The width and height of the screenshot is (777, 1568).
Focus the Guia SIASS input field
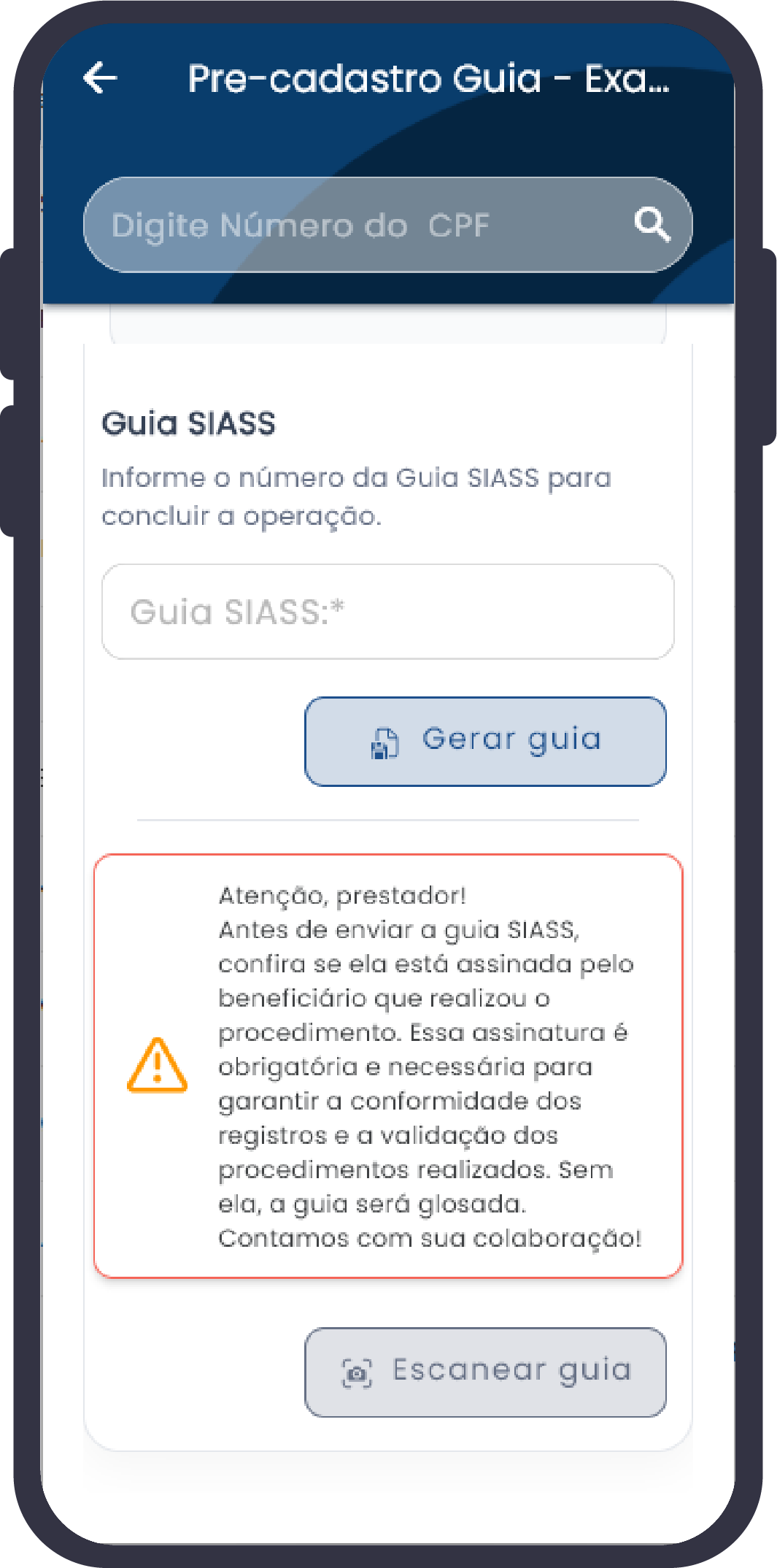pyautogui.click(x=387, y=612)
